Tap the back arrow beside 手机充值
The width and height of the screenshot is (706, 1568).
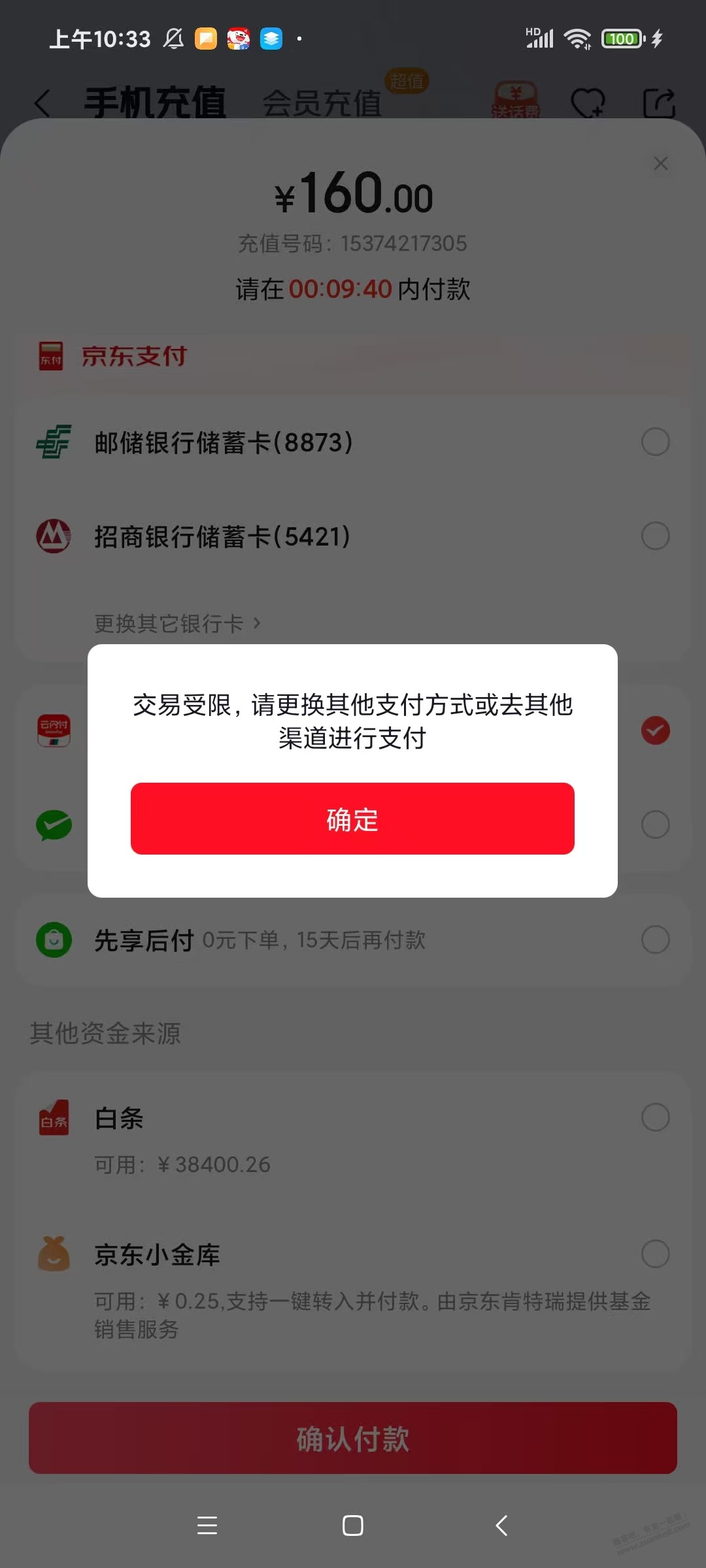click(43, 103)
